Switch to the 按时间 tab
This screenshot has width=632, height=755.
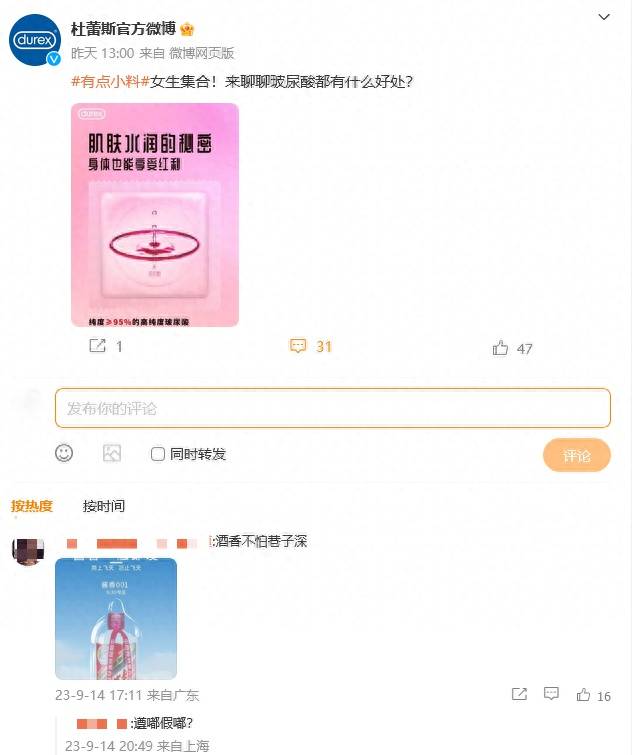(x=104, y=506)
